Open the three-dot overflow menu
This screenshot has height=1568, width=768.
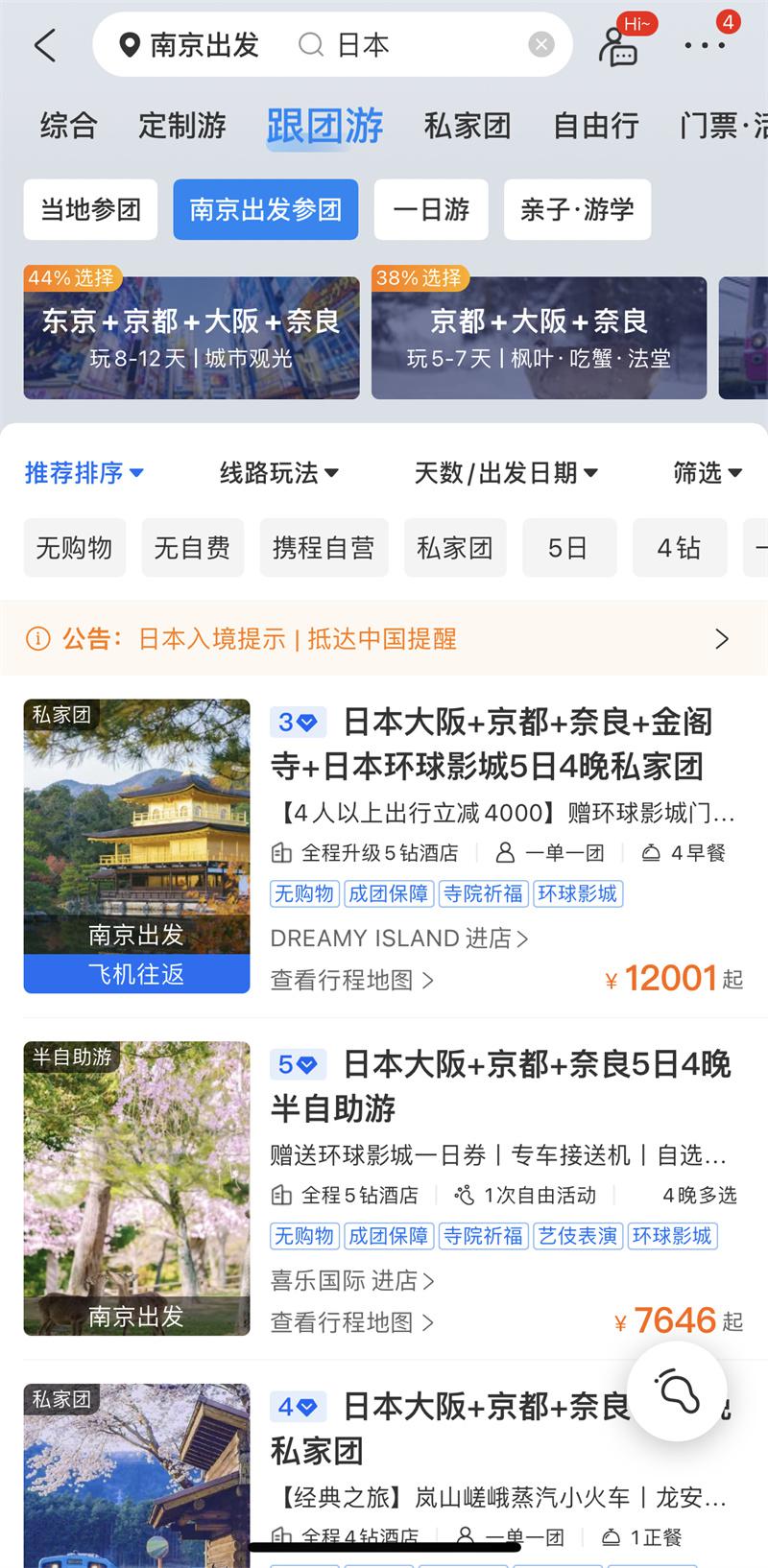coord(705,45)
